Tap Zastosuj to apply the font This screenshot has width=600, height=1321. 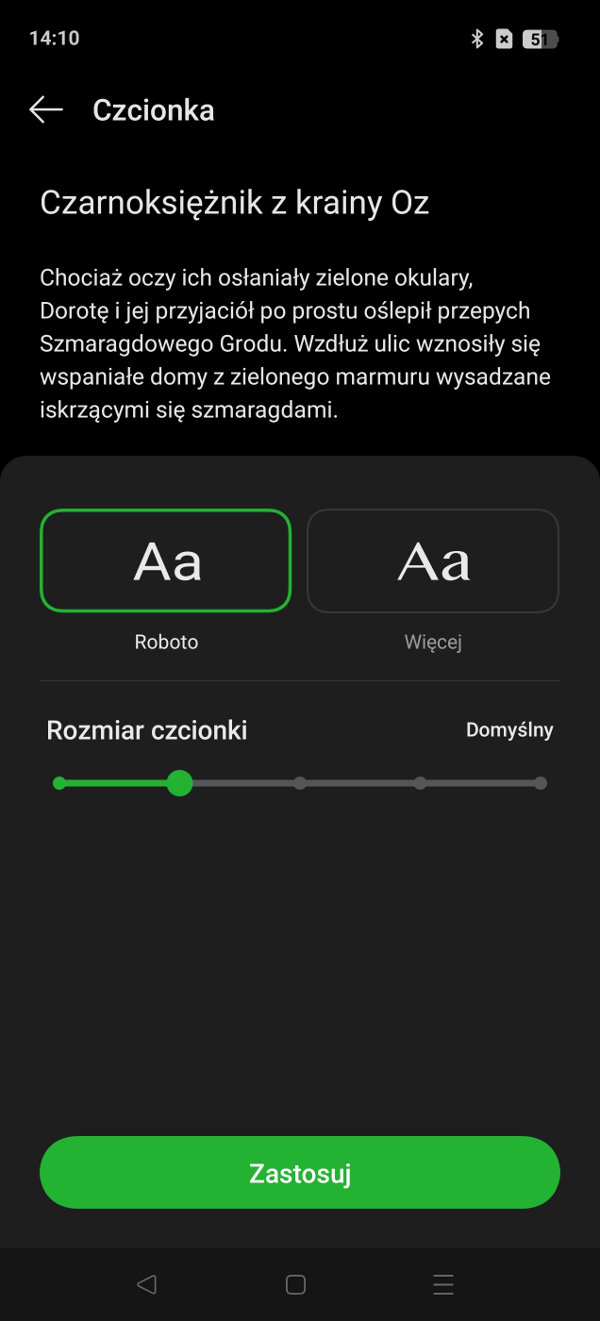click(x=300, y=1173)
